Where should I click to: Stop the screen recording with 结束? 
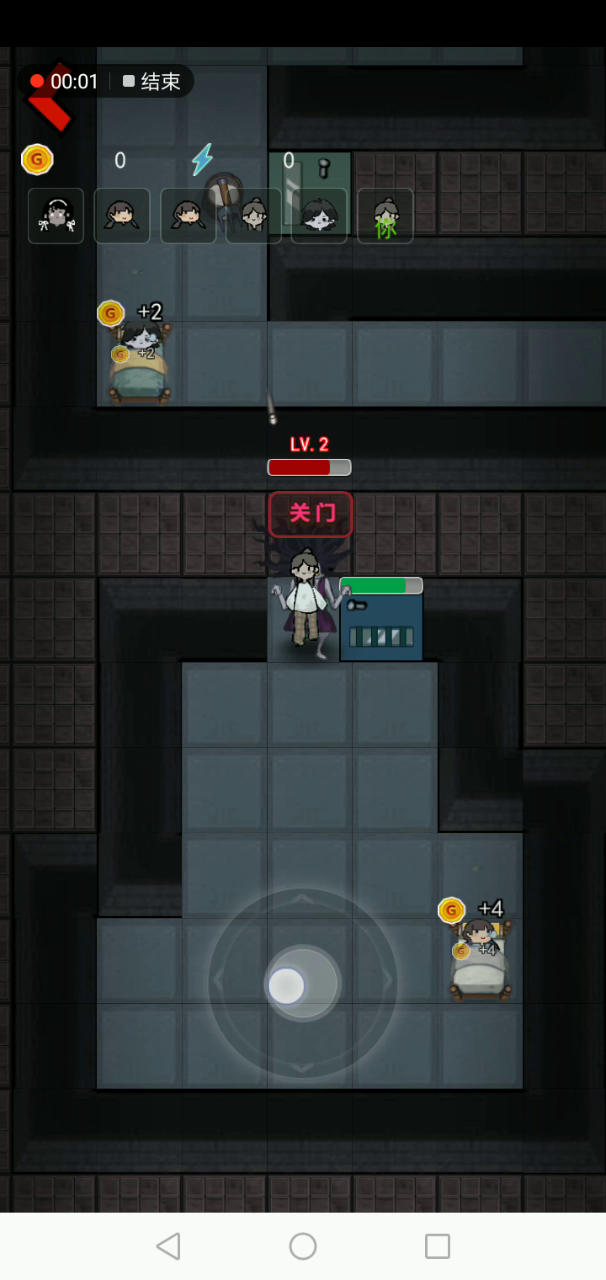(x=151, y=82)
